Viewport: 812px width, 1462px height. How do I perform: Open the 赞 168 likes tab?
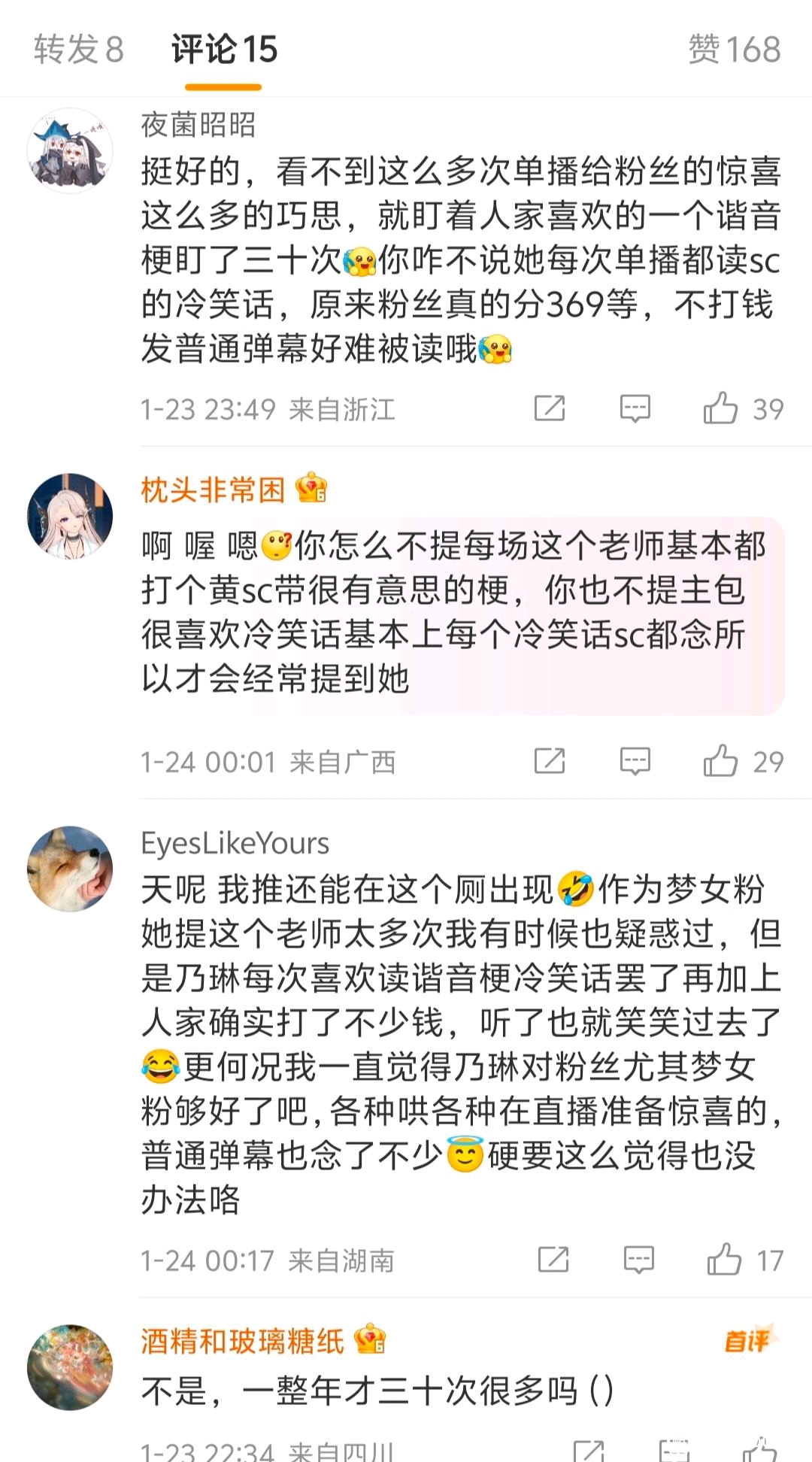735,50
